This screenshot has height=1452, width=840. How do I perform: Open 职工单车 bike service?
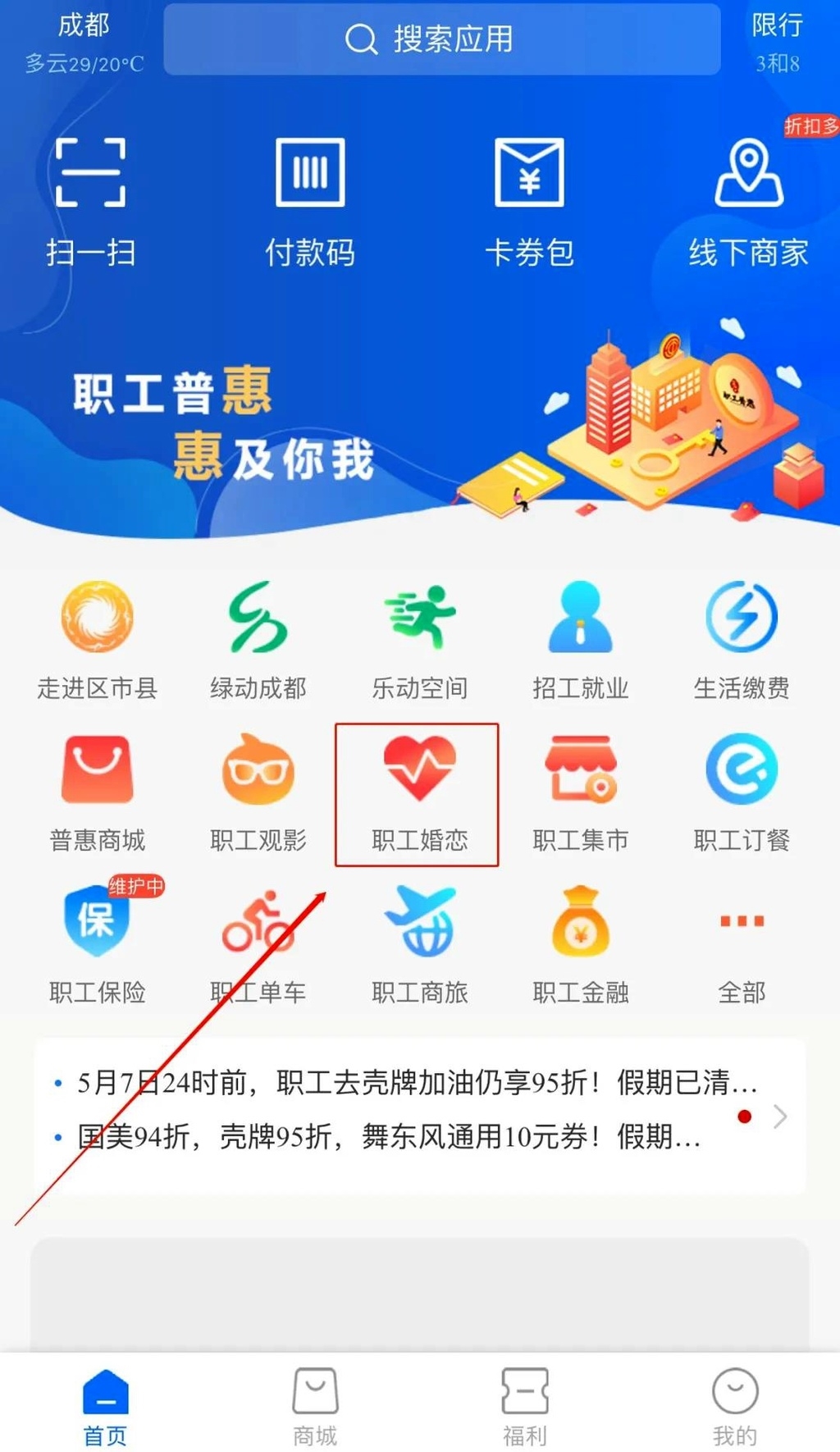pyautogui.click(x=258, y=943)
